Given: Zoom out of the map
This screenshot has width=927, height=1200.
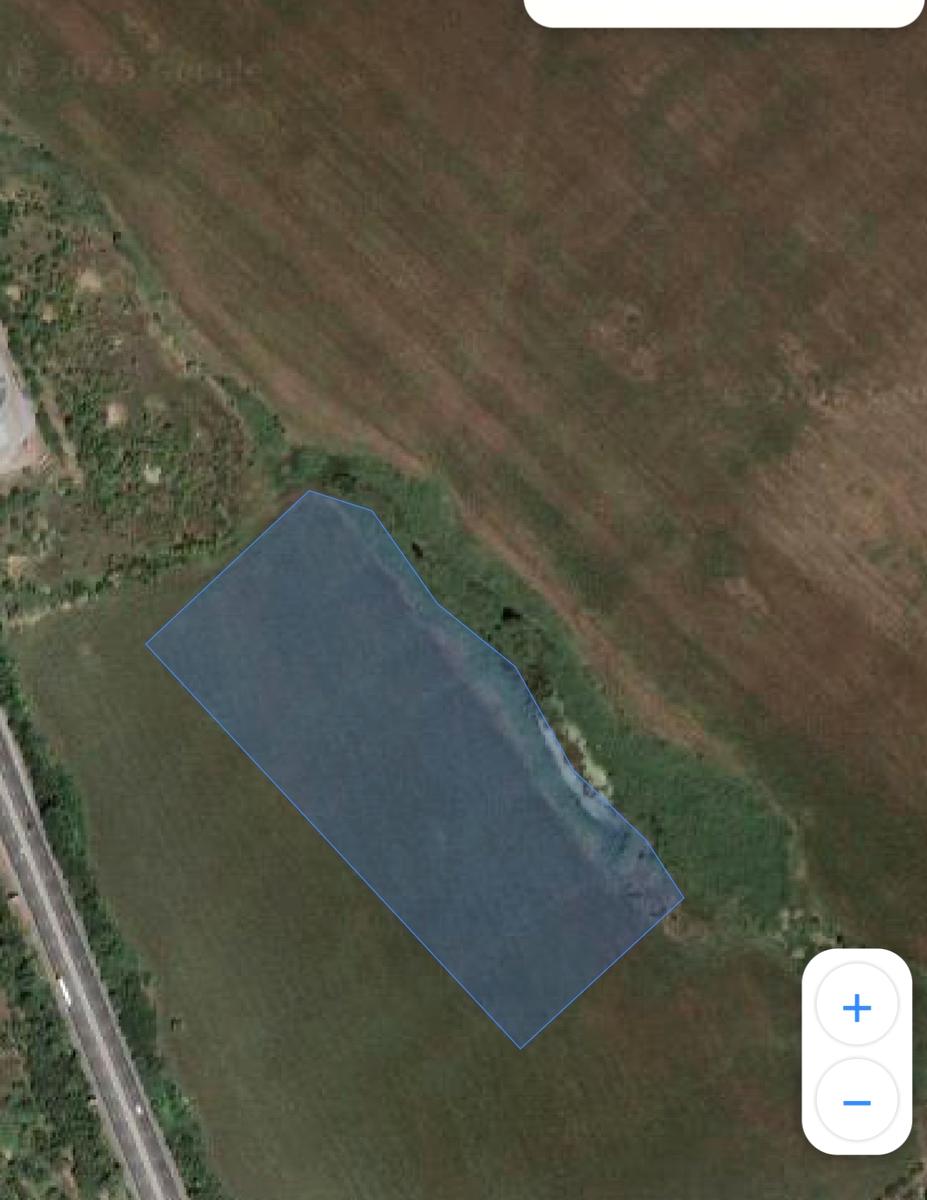Looking at the screenshot, I should click(856, 1102).
